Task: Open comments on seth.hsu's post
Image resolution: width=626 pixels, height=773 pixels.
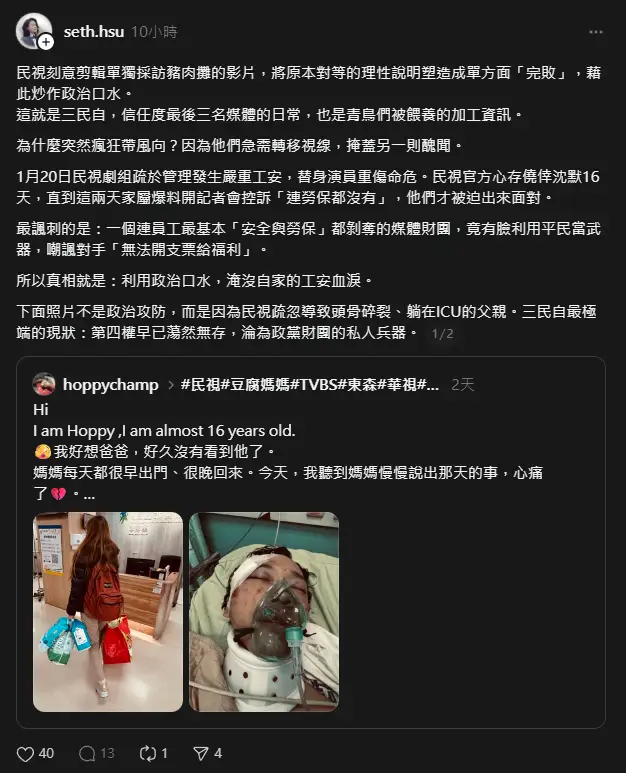Action: click(87, 753)
